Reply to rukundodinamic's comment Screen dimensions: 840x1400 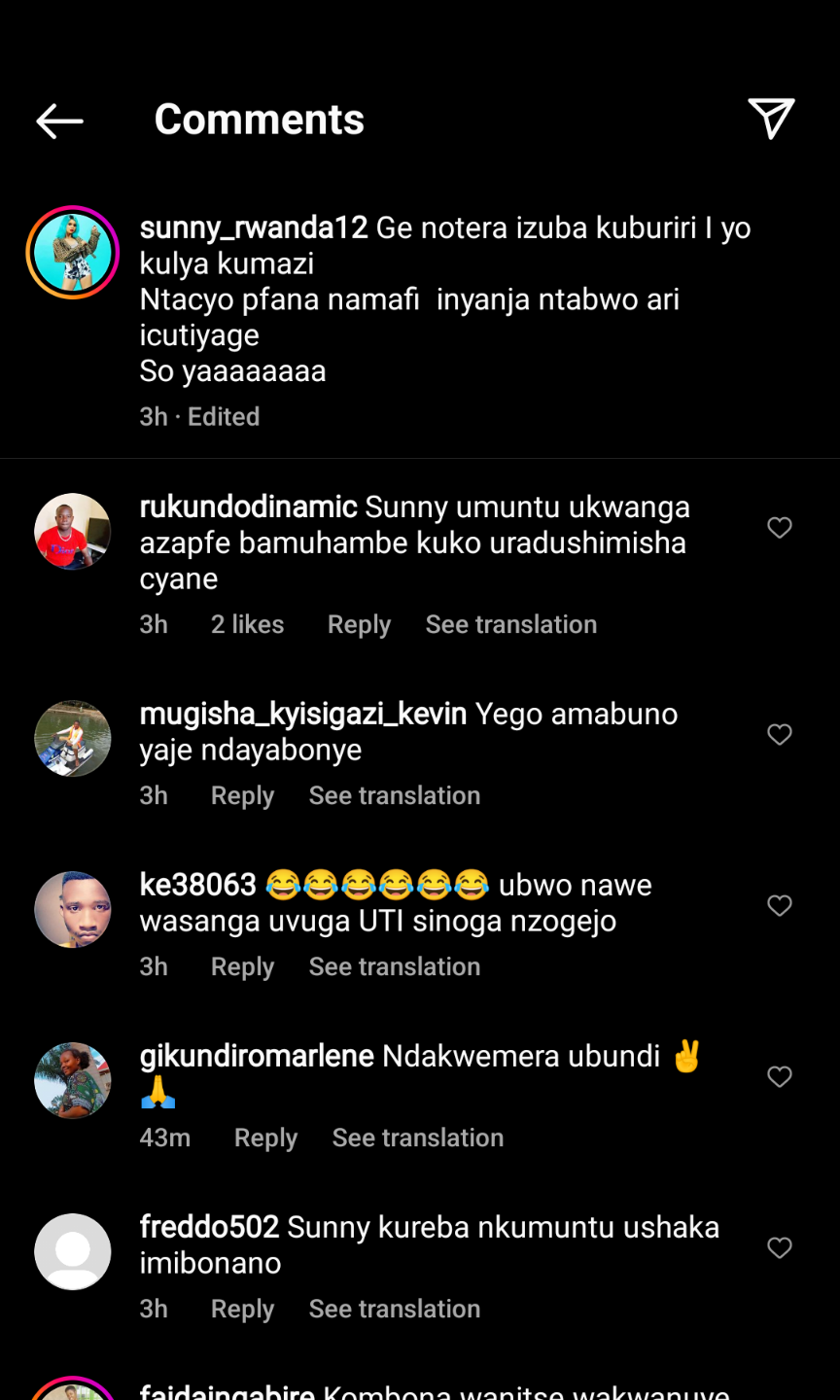tap(359, 624)
